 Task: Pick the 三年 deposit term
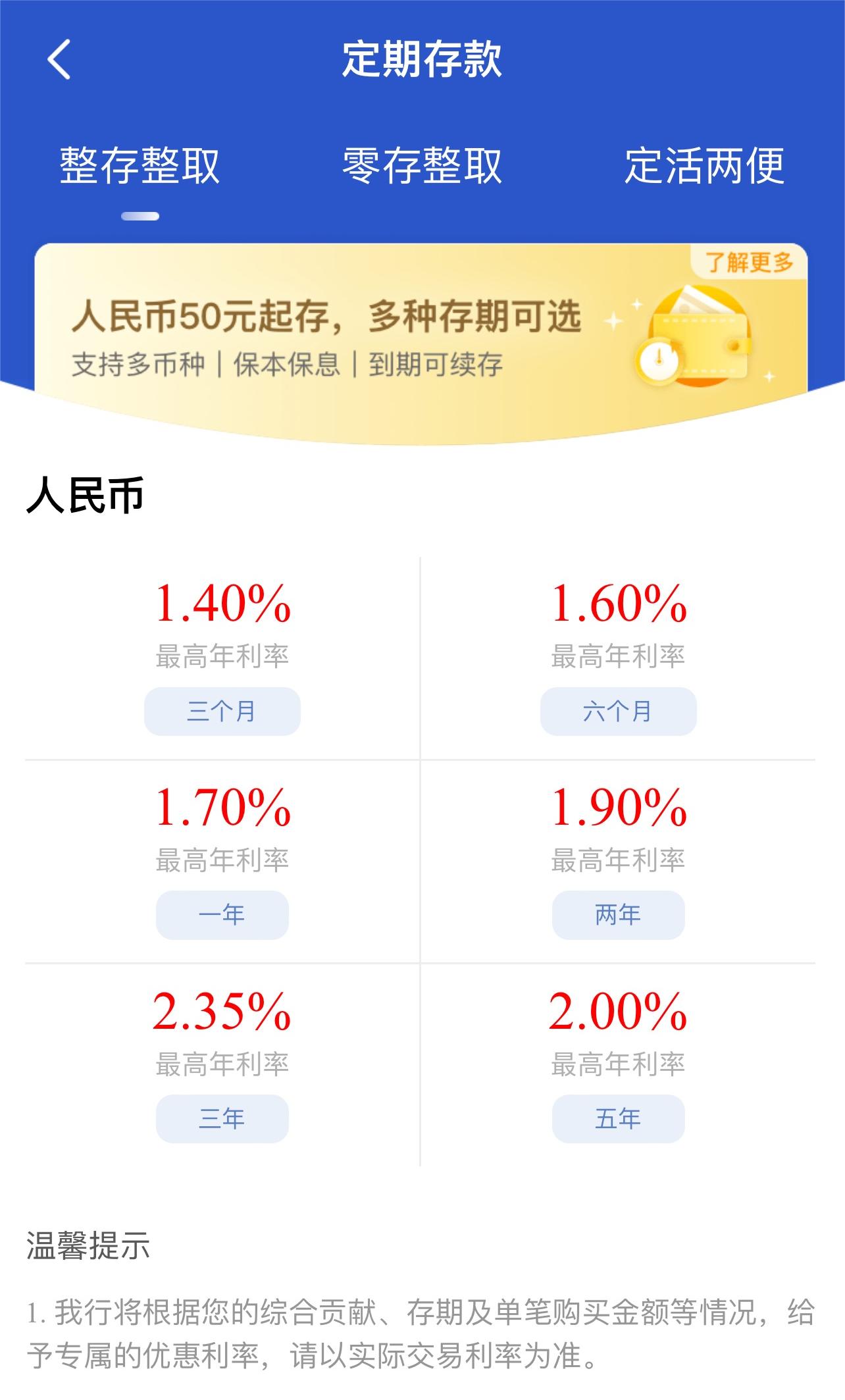pyautogui.click(x=222, y=1118)
